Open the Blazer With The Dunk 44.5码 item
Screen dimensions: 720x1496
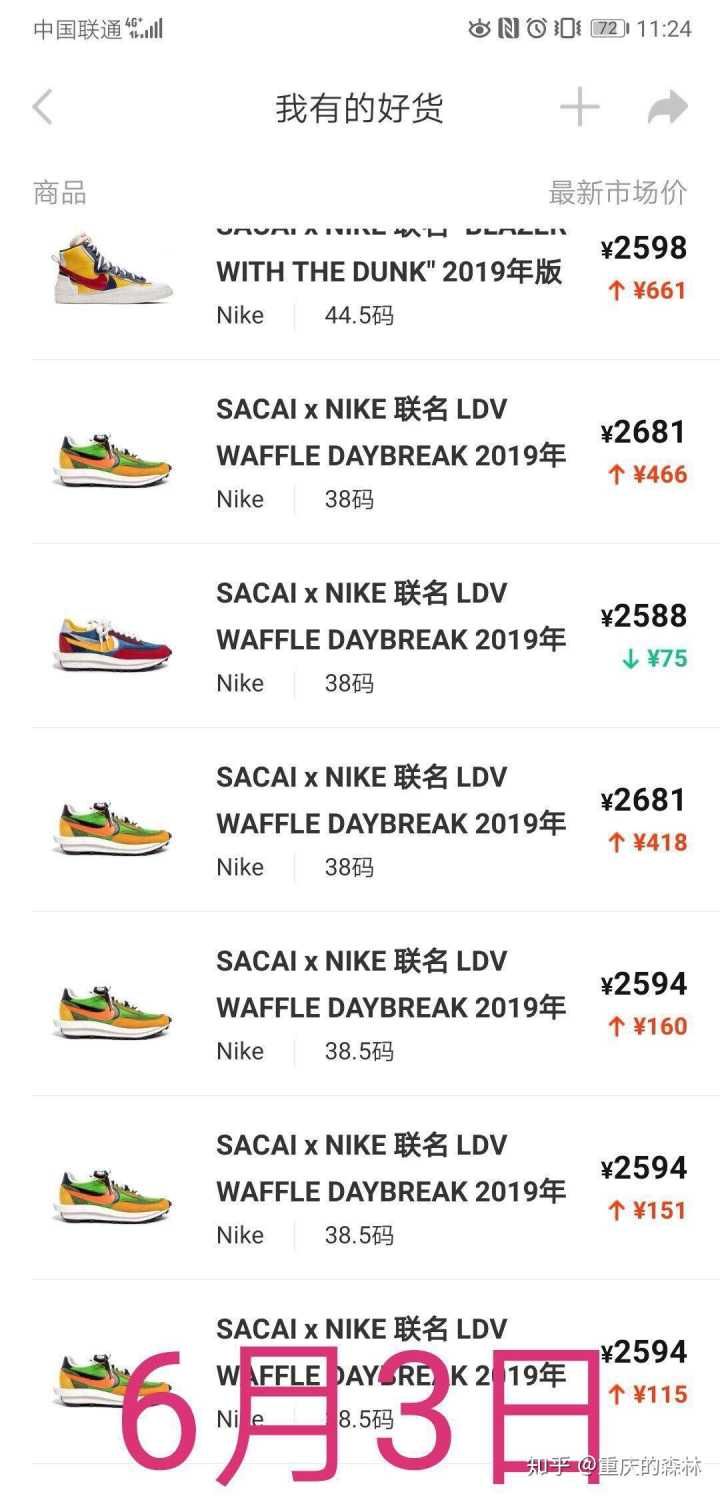pyautogui.click(x=389, y=272)
